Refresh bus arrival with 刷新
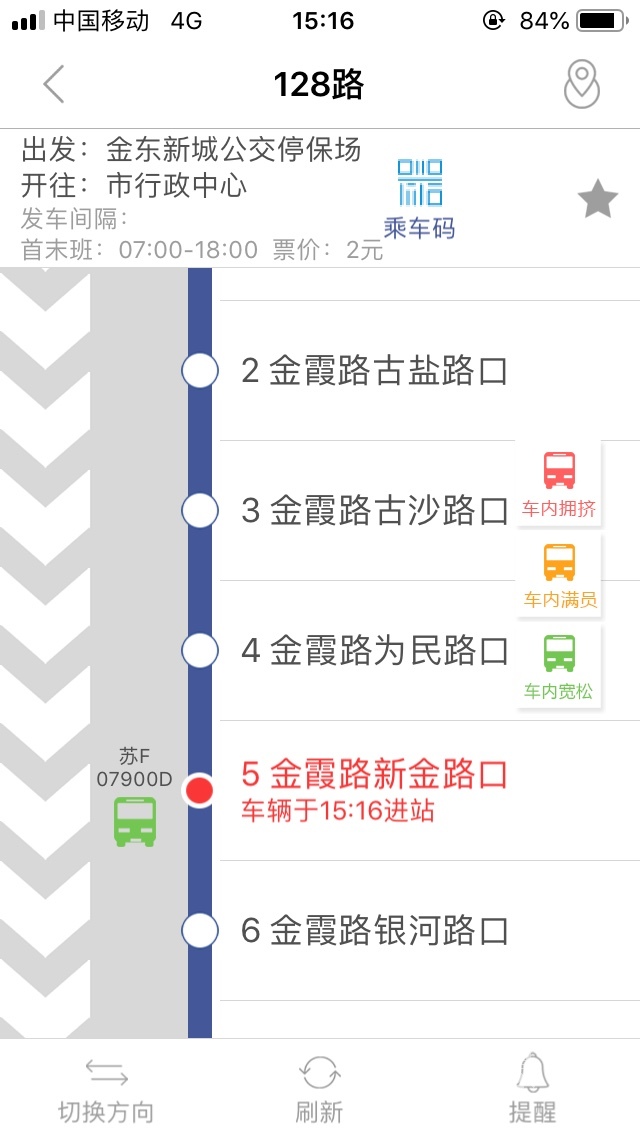The height and width of the screenshot is (1136, 640). [x=320, y=1089]
